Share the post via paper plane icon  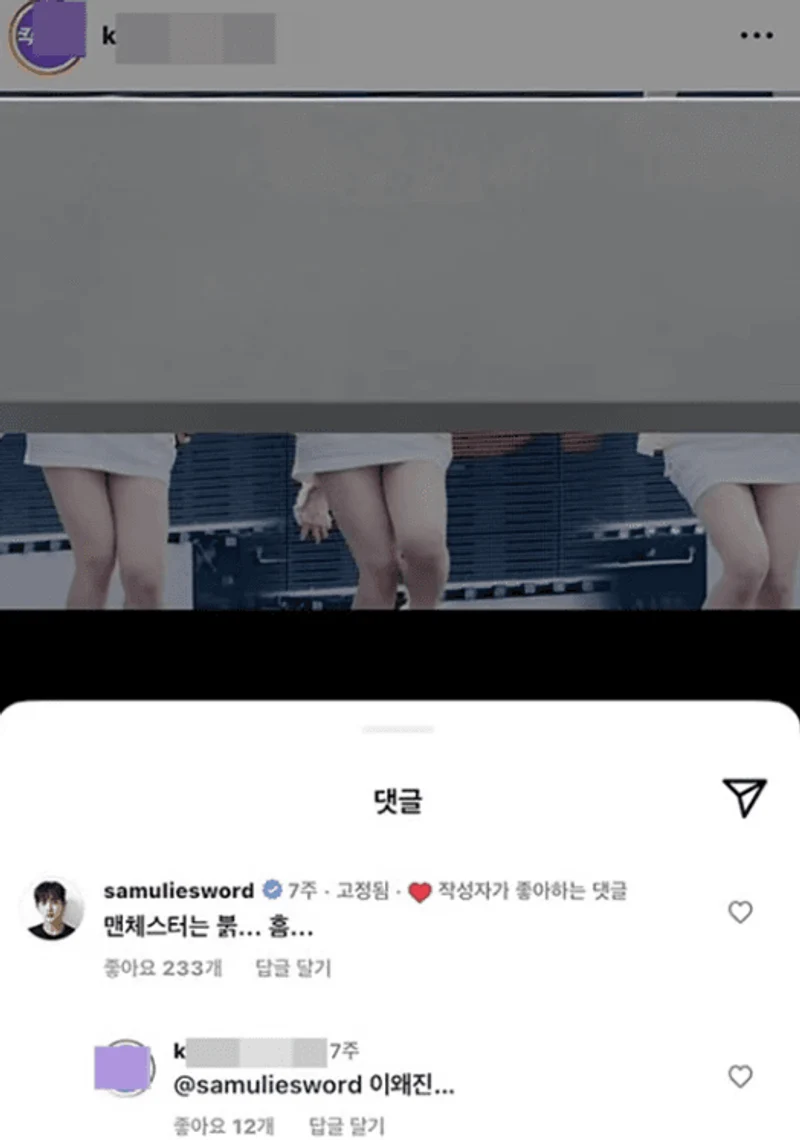pos(744,797)
